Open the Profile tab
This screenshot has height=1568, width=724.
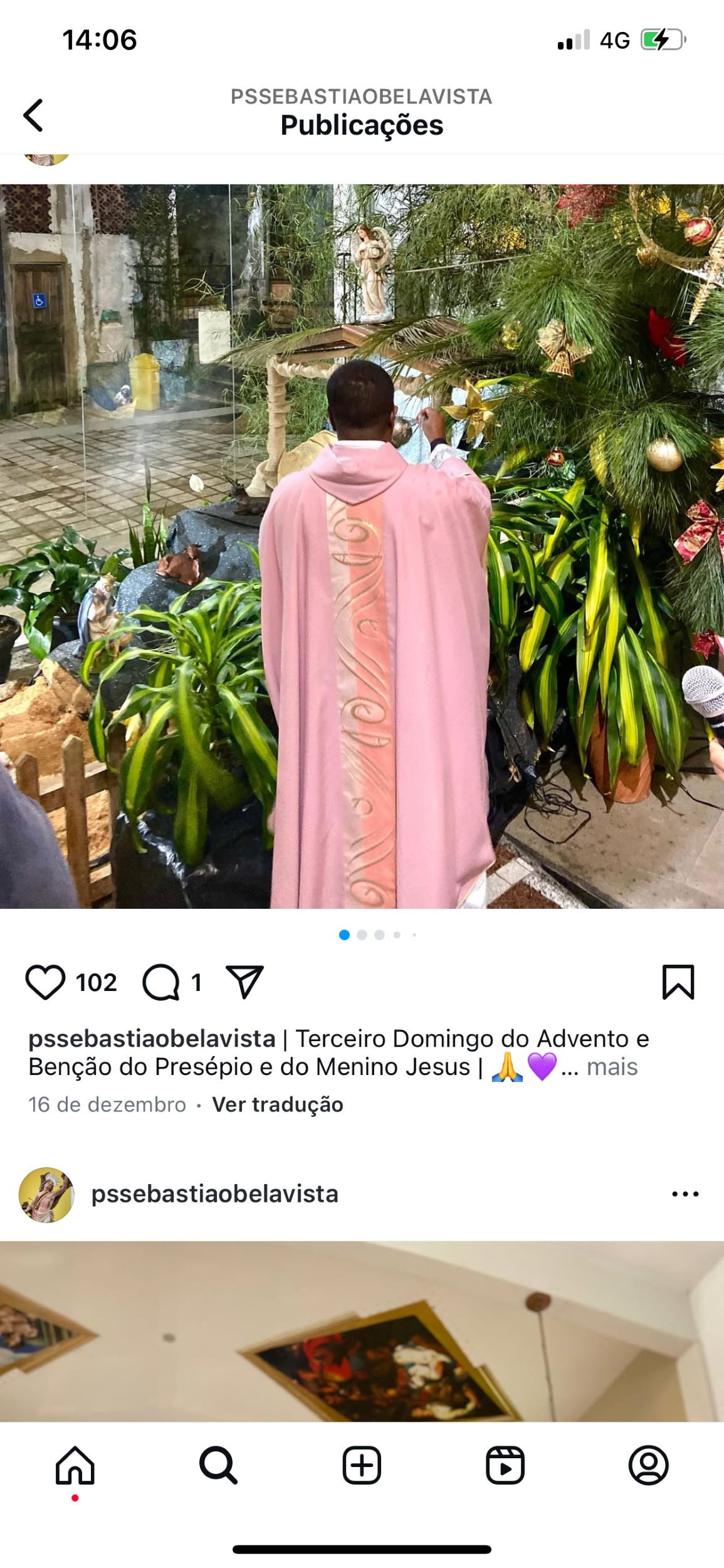click(x=649, y=1466)
